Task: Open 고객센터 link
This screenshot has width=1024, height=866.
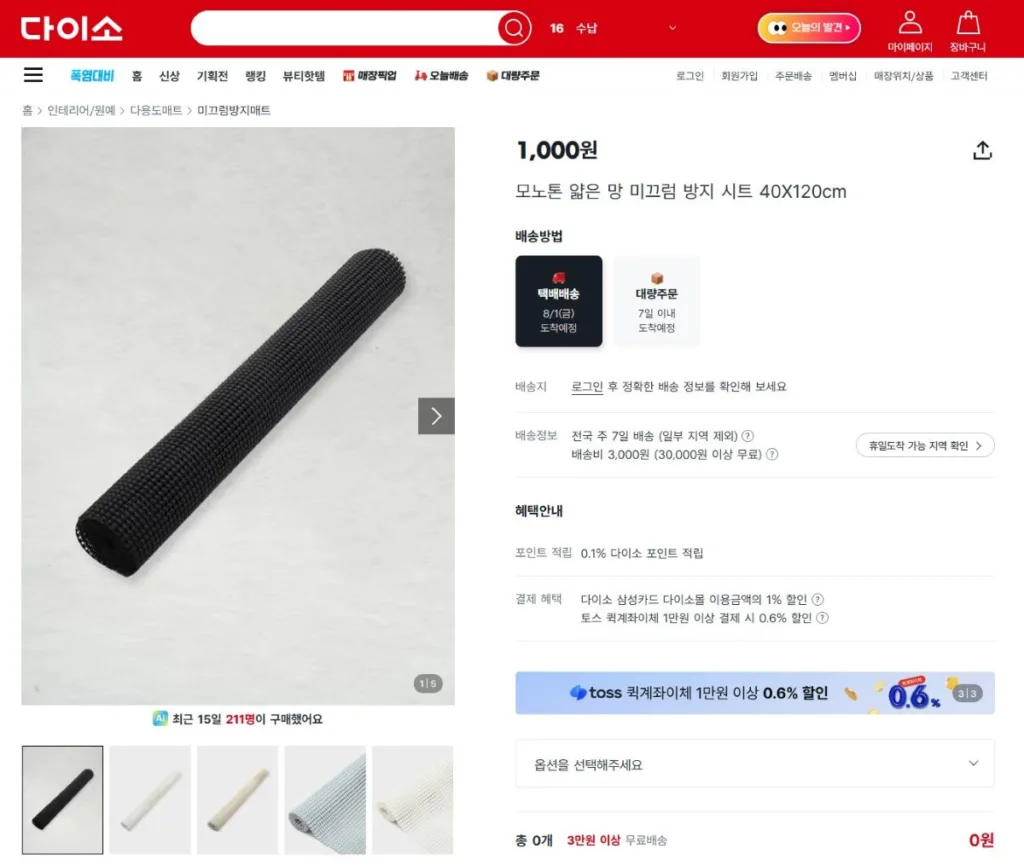Action: tap(968, 76)
